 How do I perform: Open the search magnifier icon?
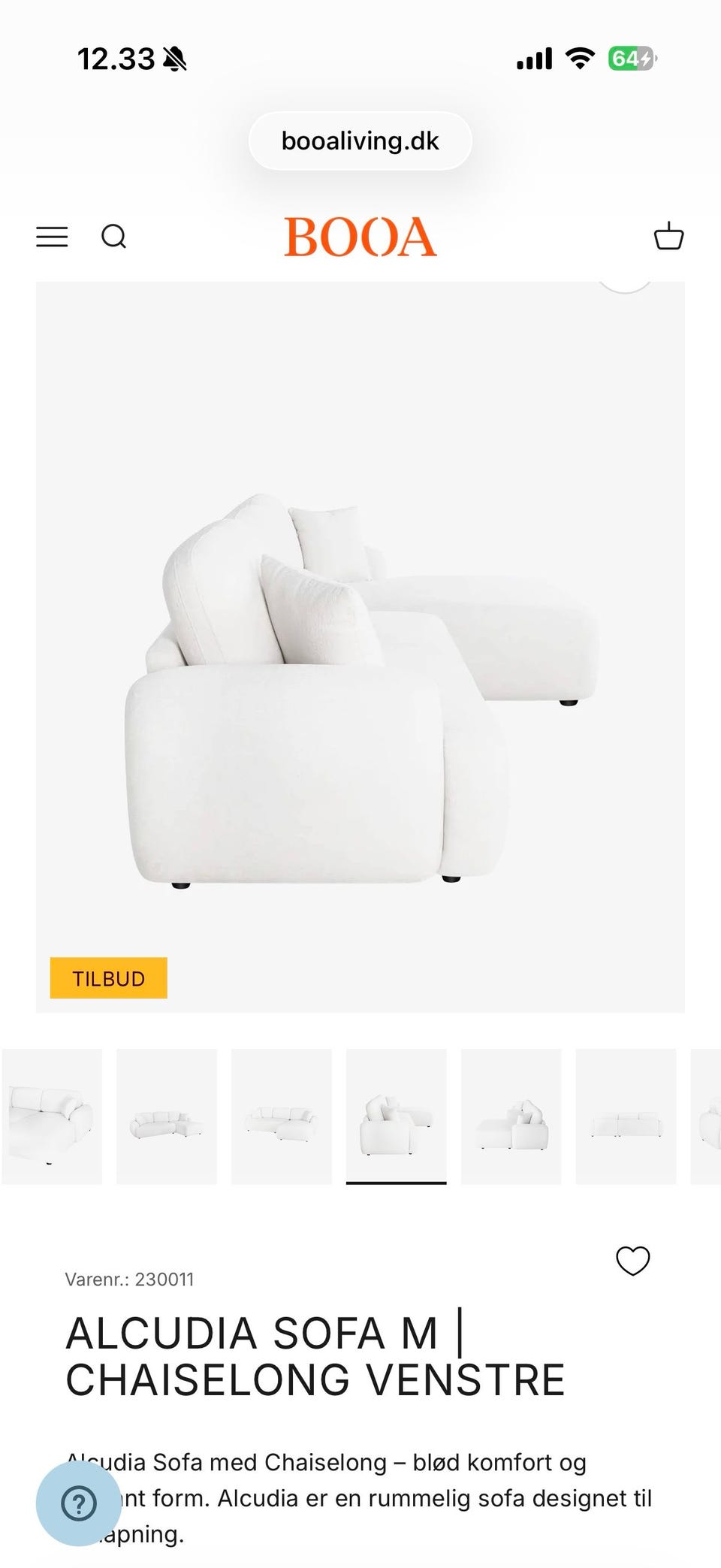[x=113, y=237]
